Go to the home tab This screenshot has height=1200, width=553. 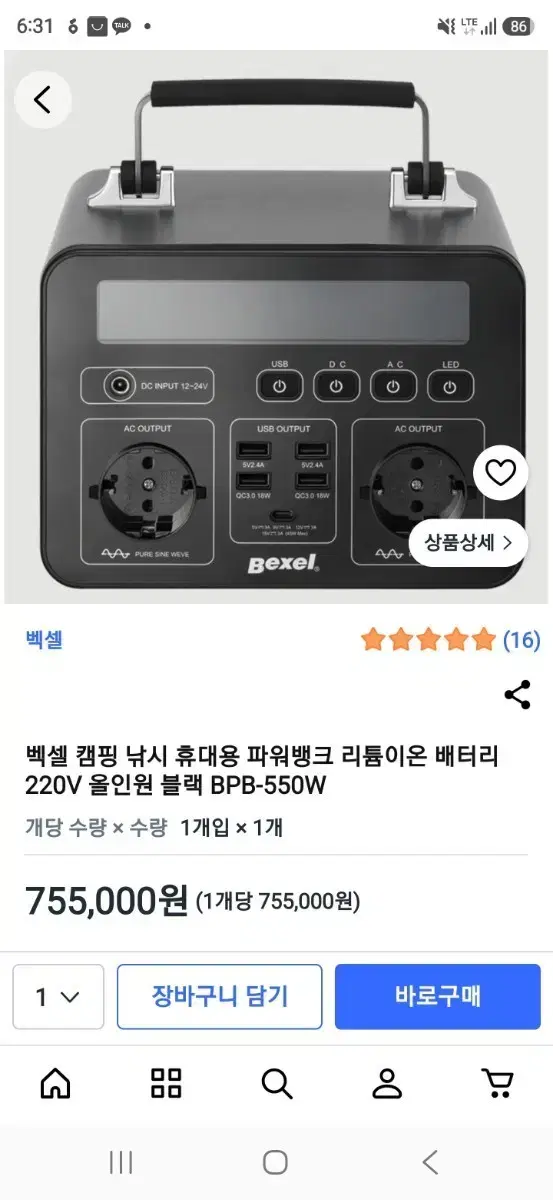tap(55, 1083)
